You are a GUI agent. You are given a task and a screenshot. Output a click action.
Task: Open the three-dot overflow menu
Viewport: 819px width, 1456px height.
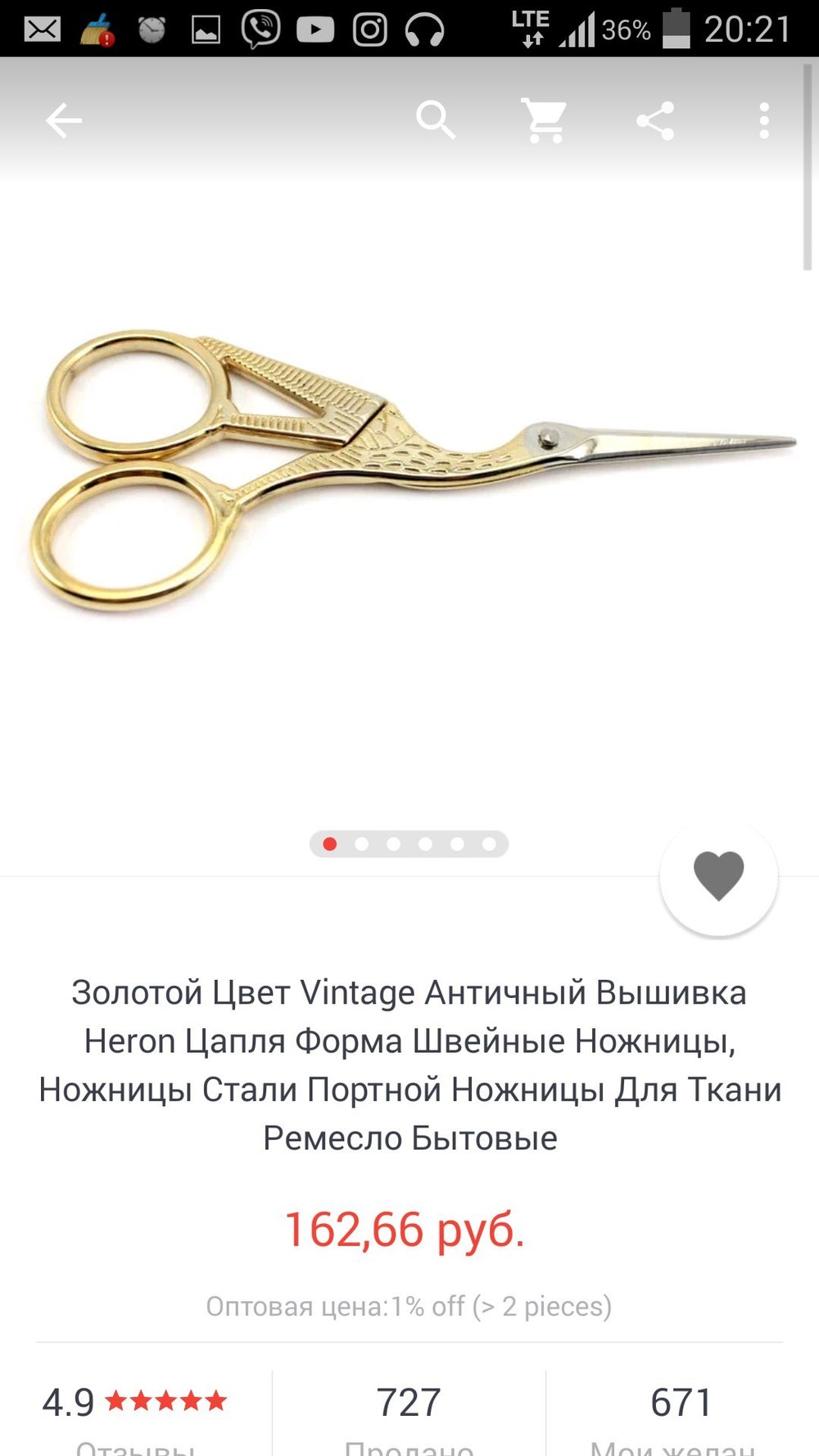pyautogui.click(x=763, y=121)
